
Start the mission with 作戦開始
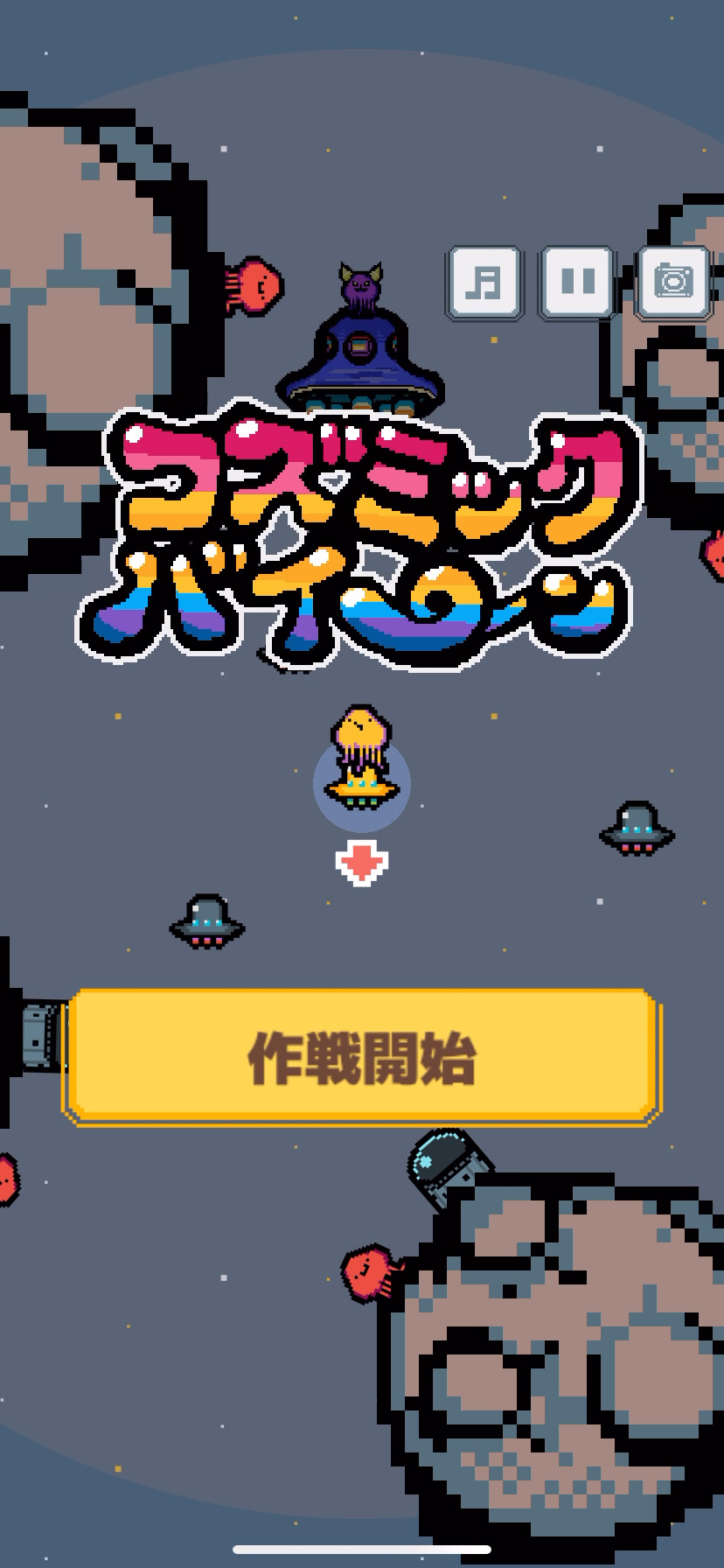click(361, 1057)
